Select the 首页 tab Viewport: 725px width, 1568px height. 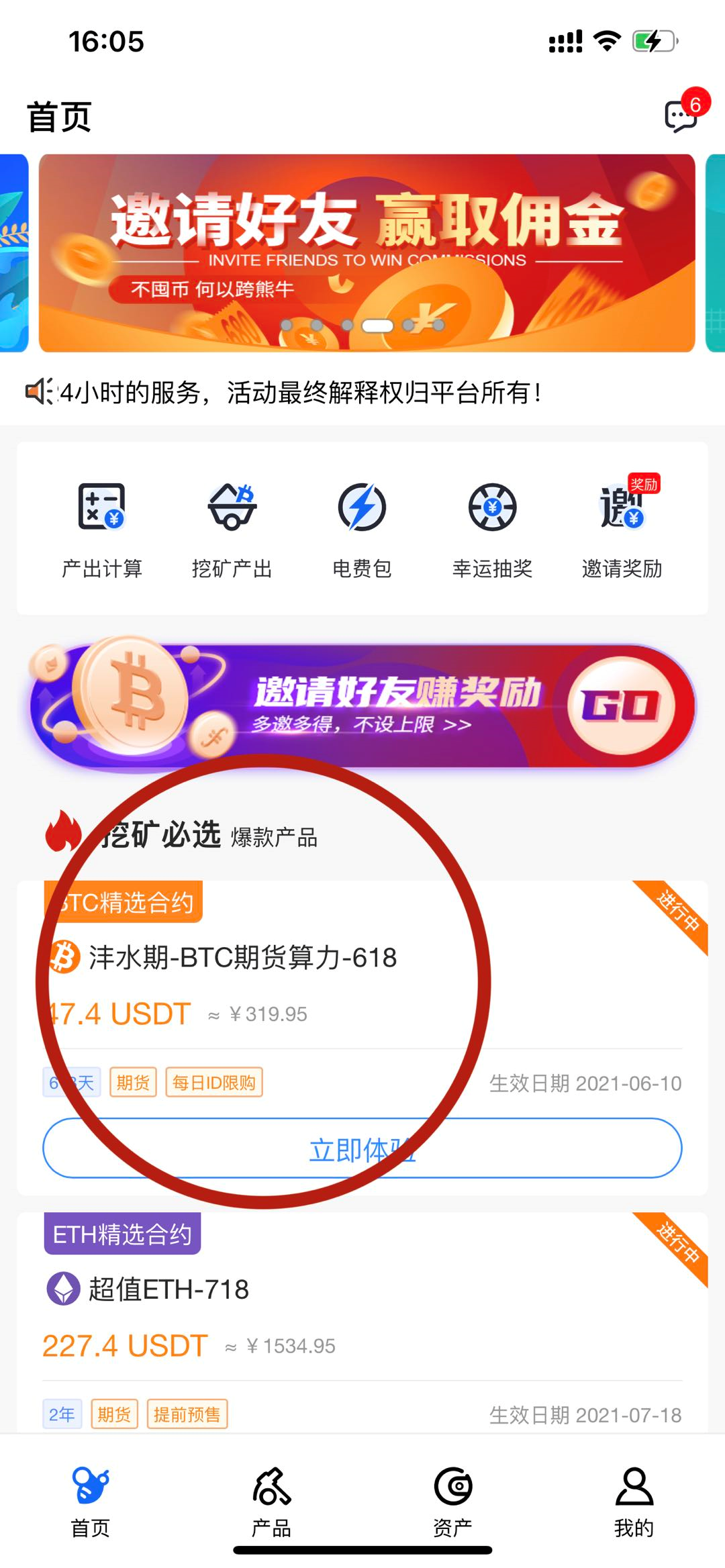coord(91,1502)
